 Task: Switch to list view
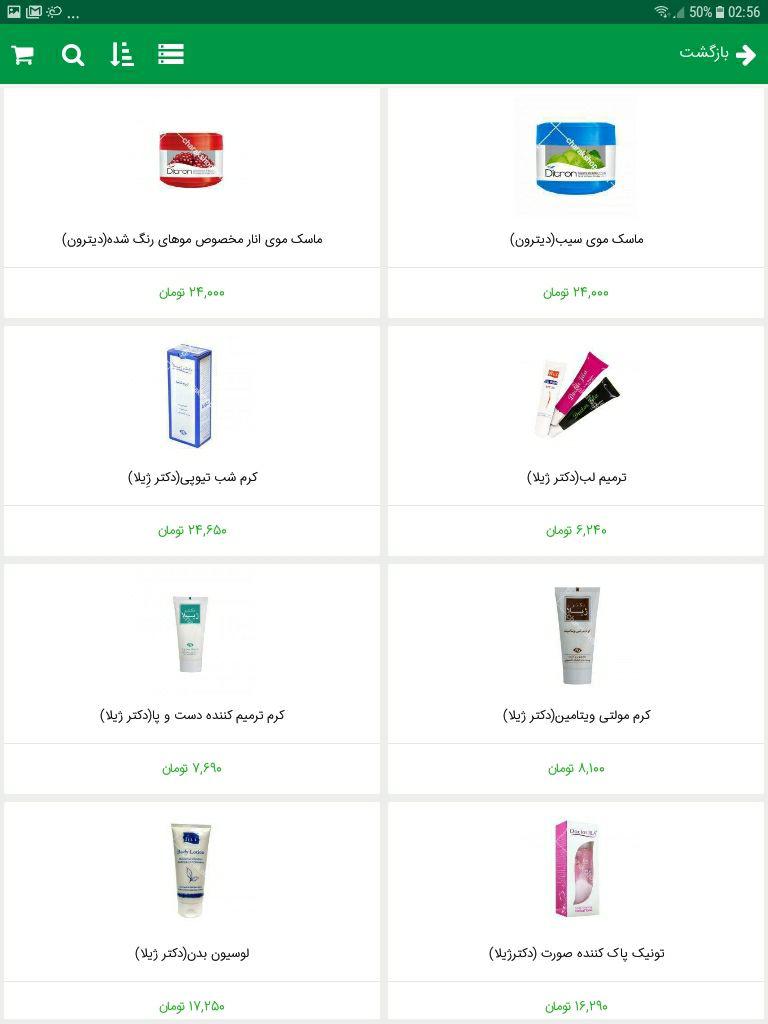click(x=171, y=55)
